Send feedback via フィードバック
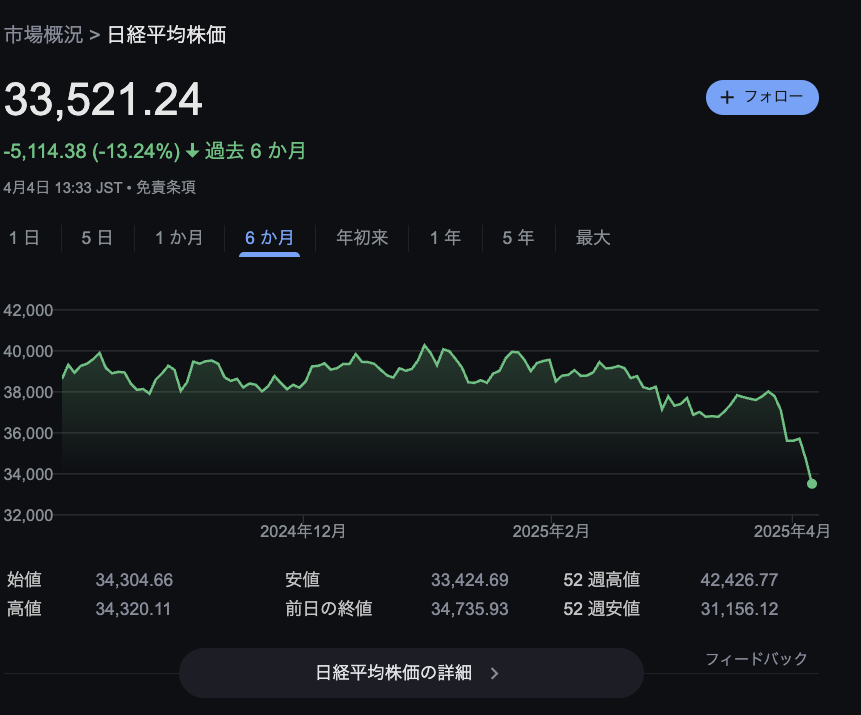Image resolution: width=861 pixels, height=715 pixels. coord(756,658)
